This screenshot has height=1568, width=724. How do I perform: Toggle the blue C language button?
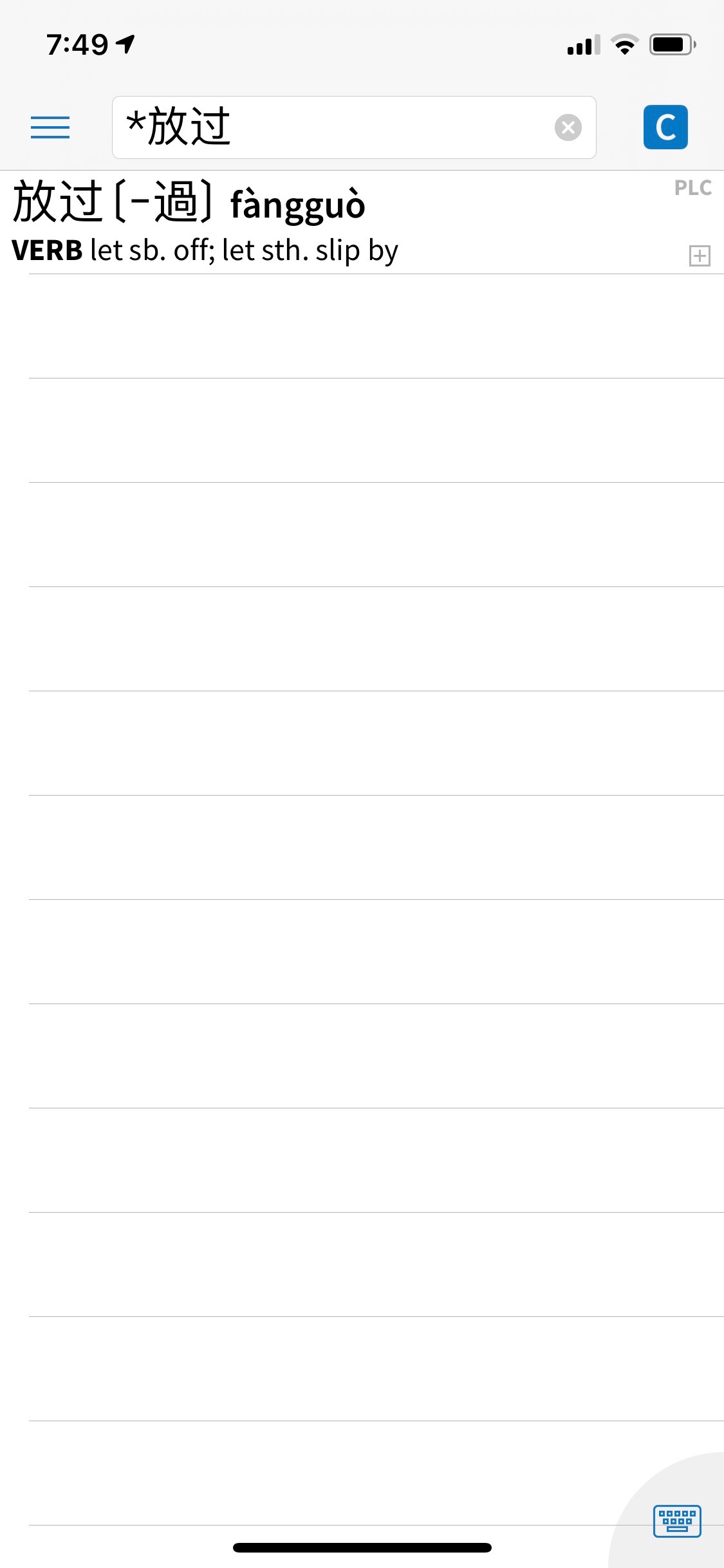coord(665,127)
